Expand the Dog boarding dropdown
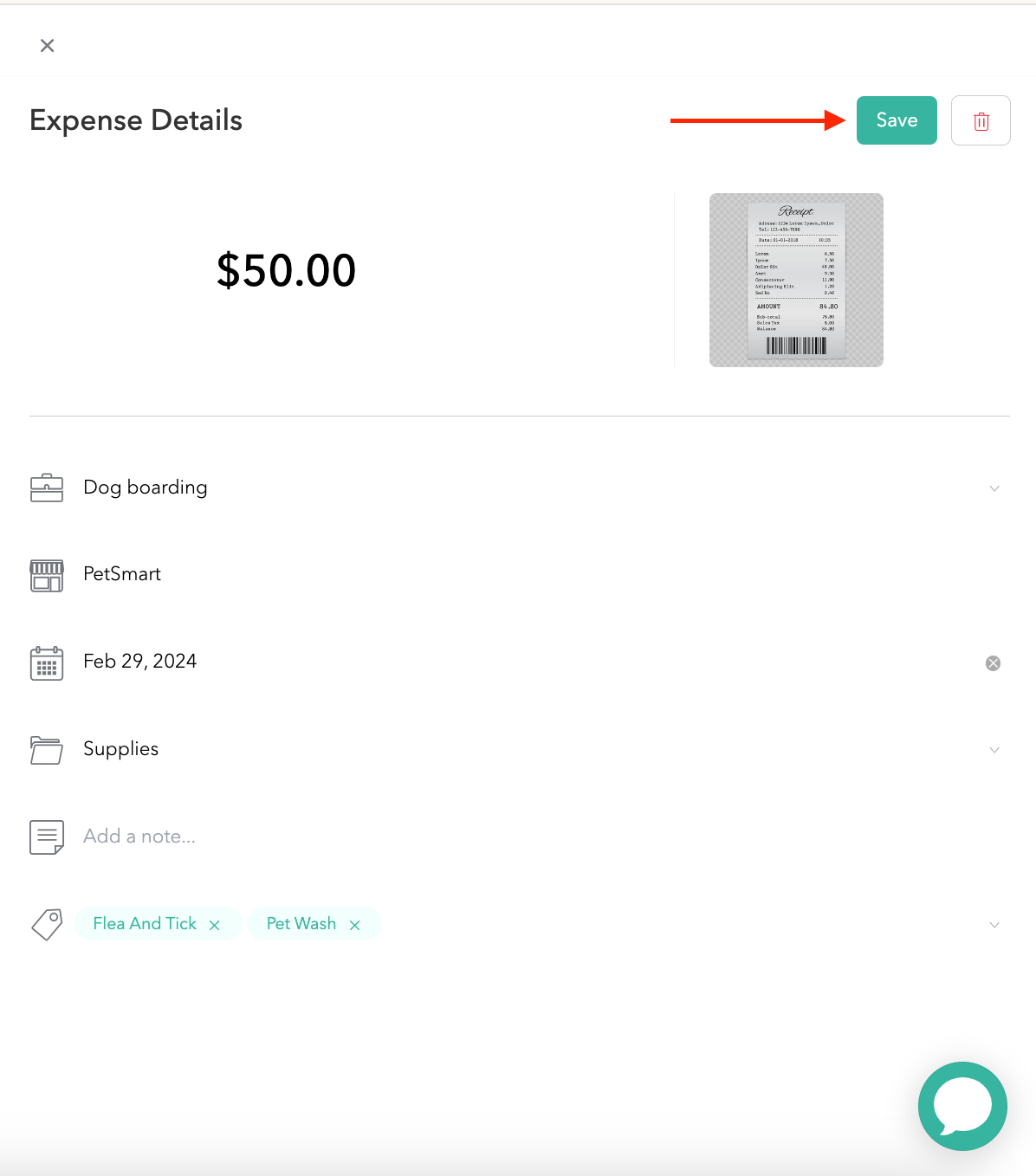The image size is (1036, 1176). (x=994, y=488)
